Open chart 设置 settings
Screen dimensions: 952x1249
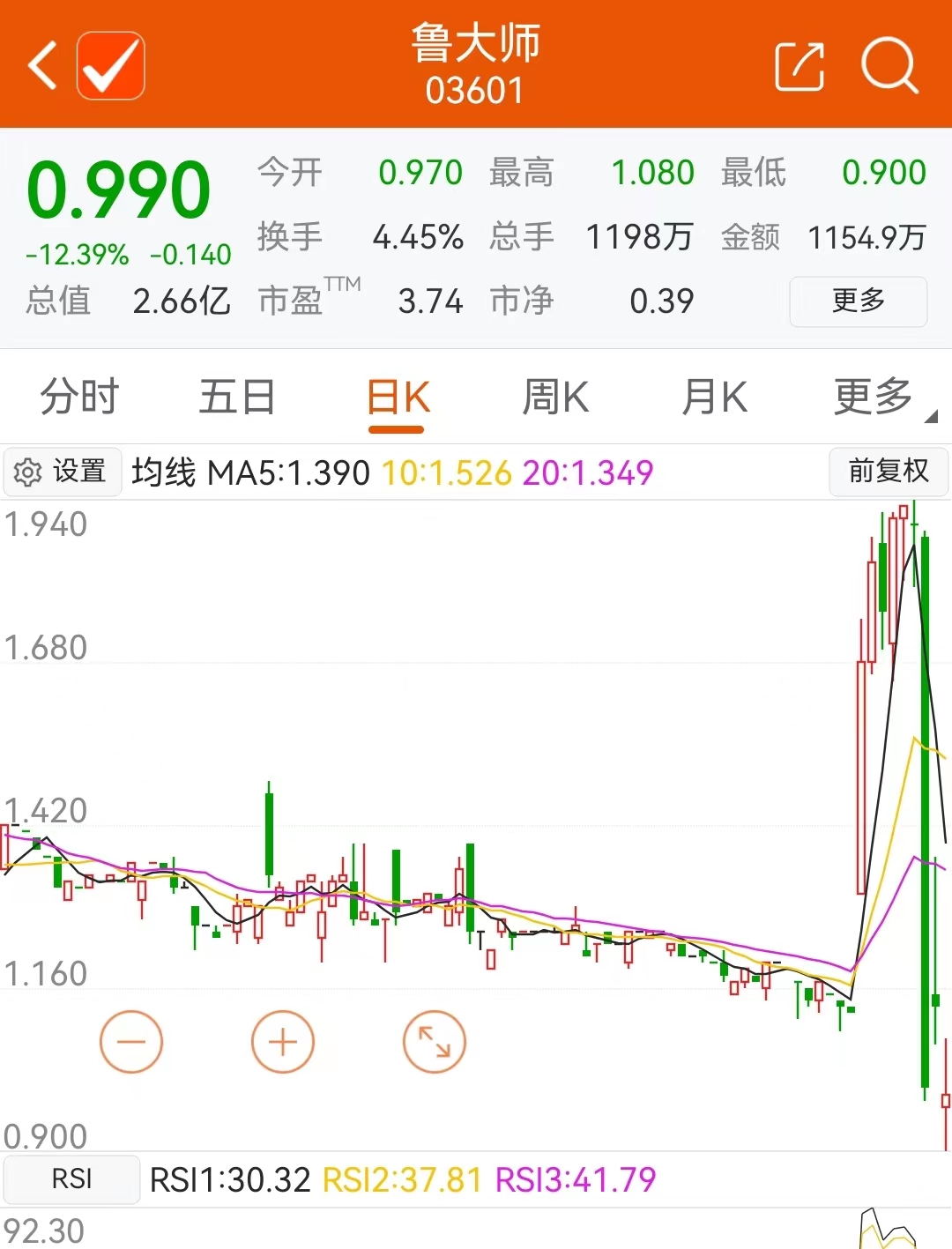point(62,472)
